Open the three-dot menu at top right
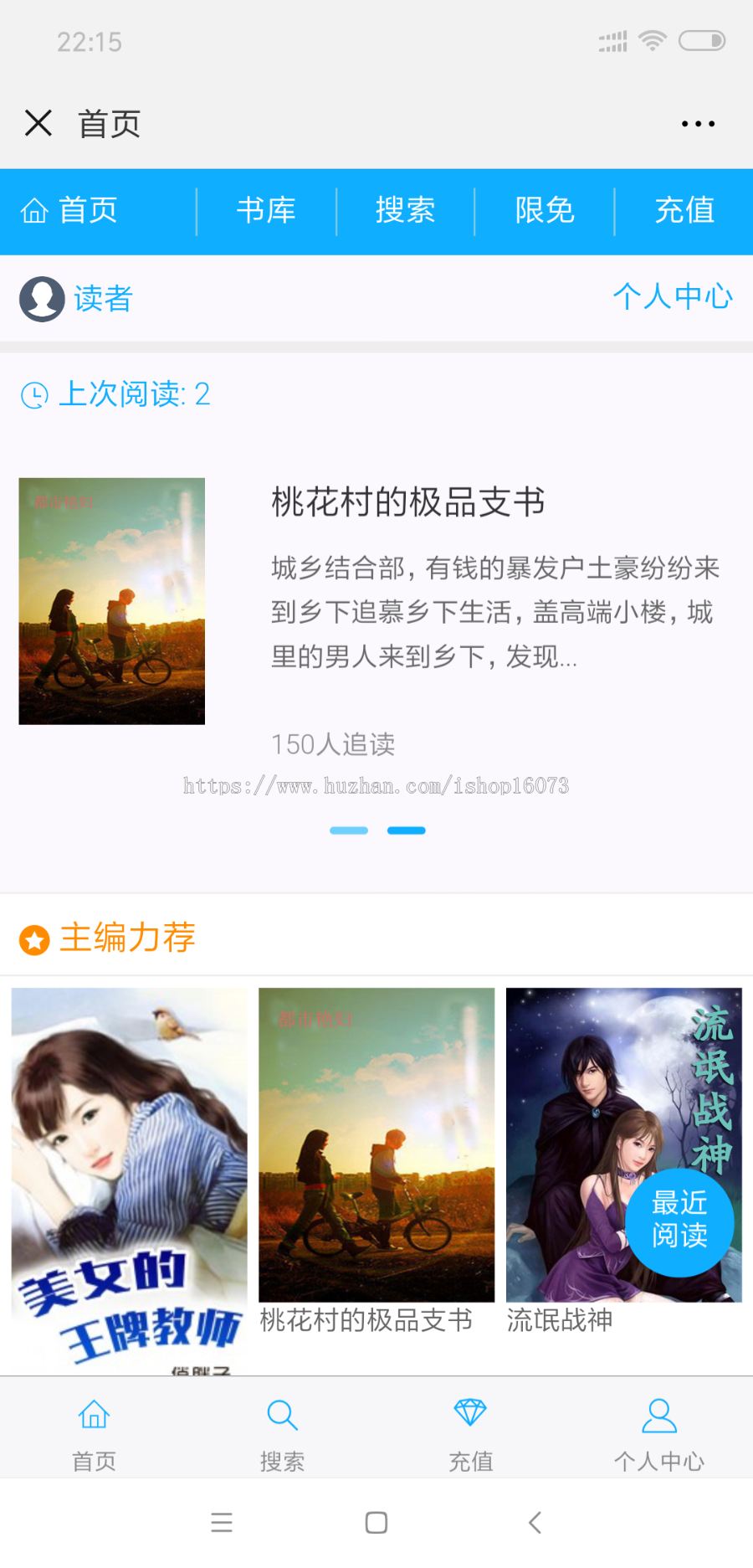 coord(699,123)
